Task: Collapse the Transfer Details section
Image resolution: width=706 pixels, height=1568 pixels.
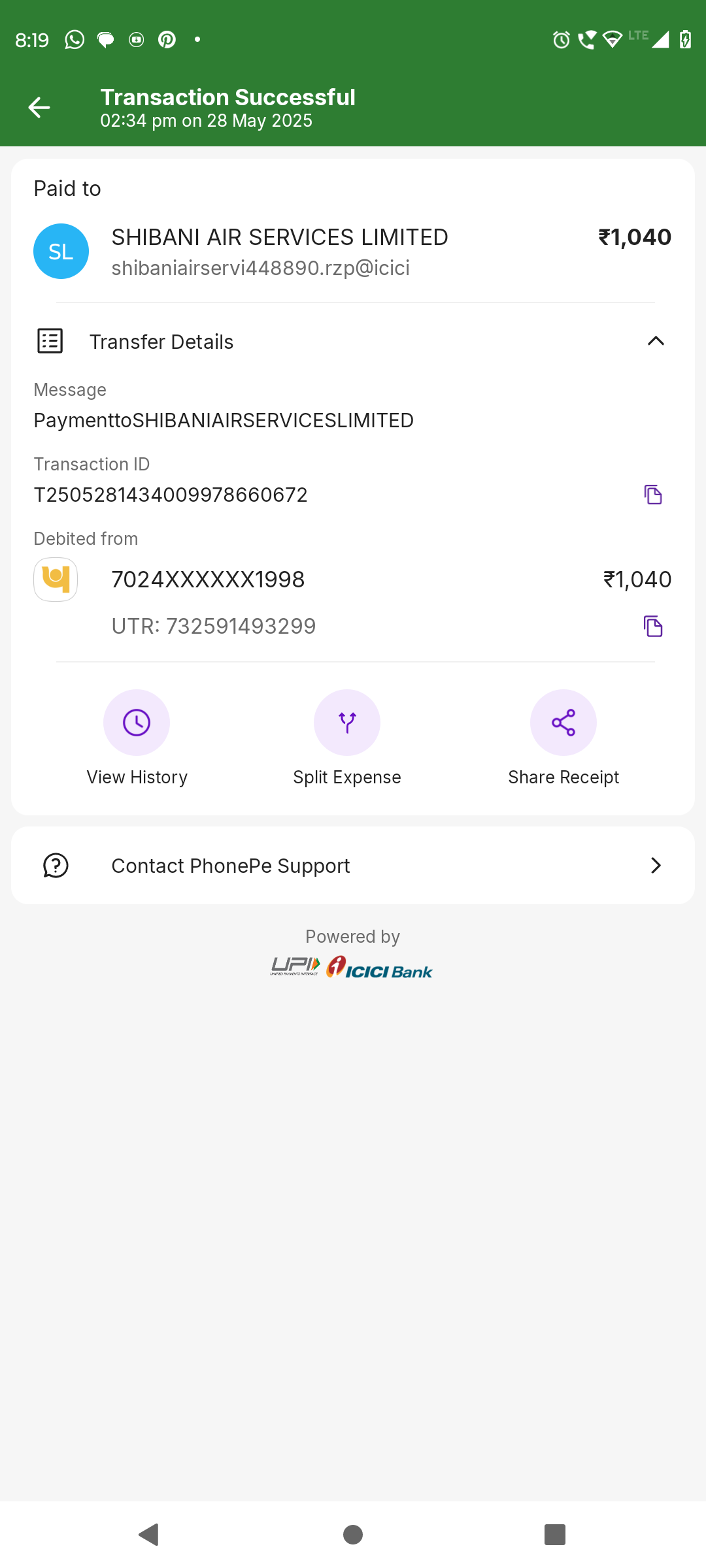Action: pyautogui.click(x=655, y=341)
